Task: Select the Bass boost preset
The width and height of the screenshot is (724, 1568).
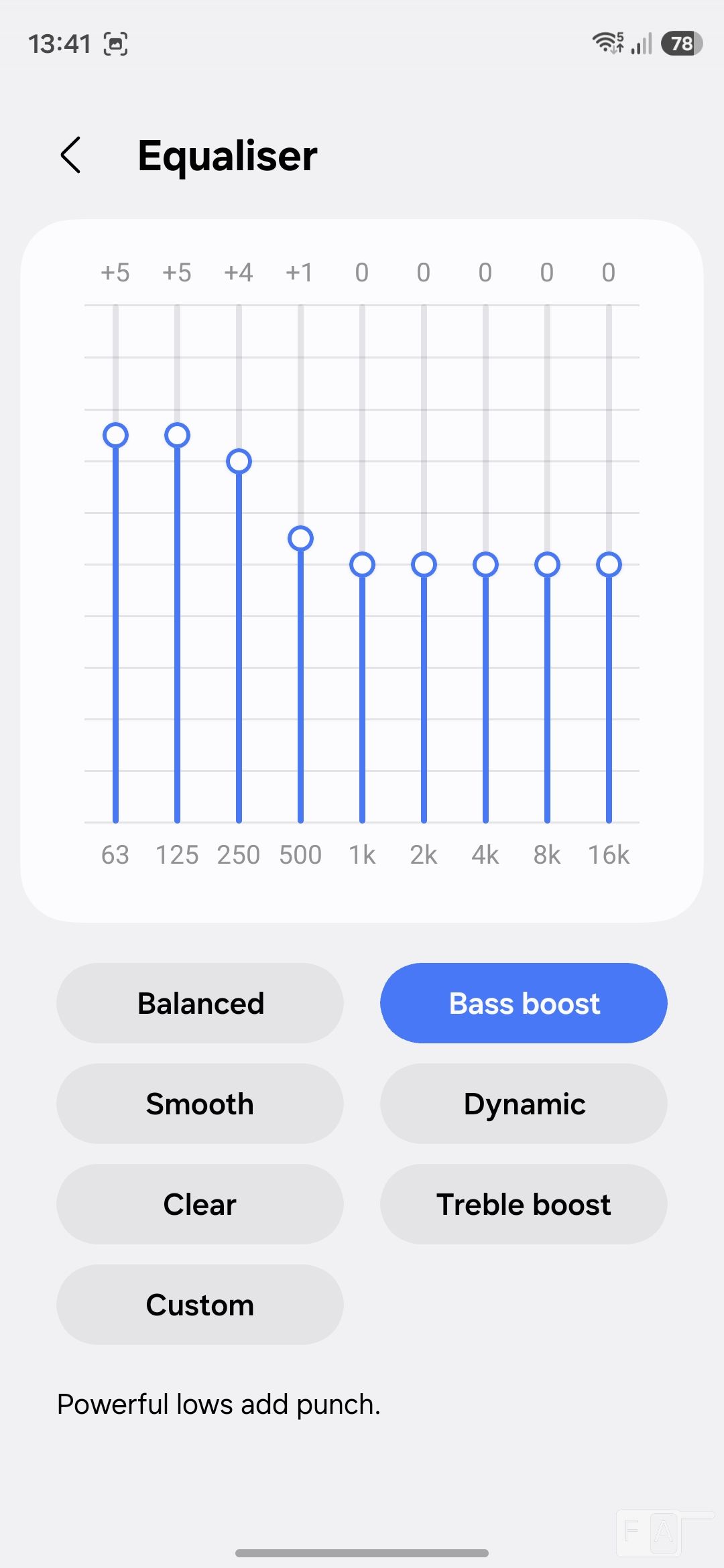Action: click(x=524, y=1003)
